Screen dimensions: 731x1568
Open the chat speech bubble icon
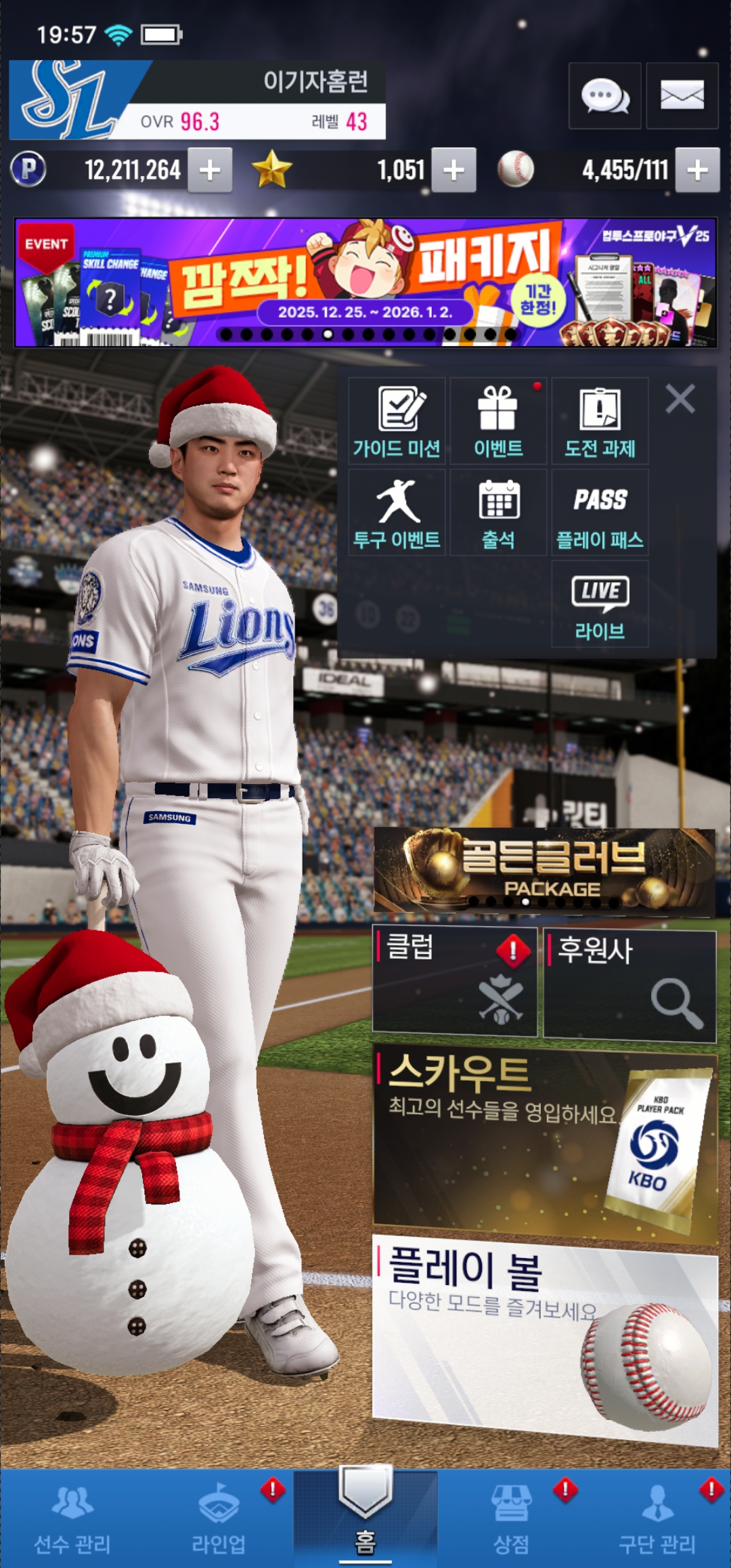(605, 96)
